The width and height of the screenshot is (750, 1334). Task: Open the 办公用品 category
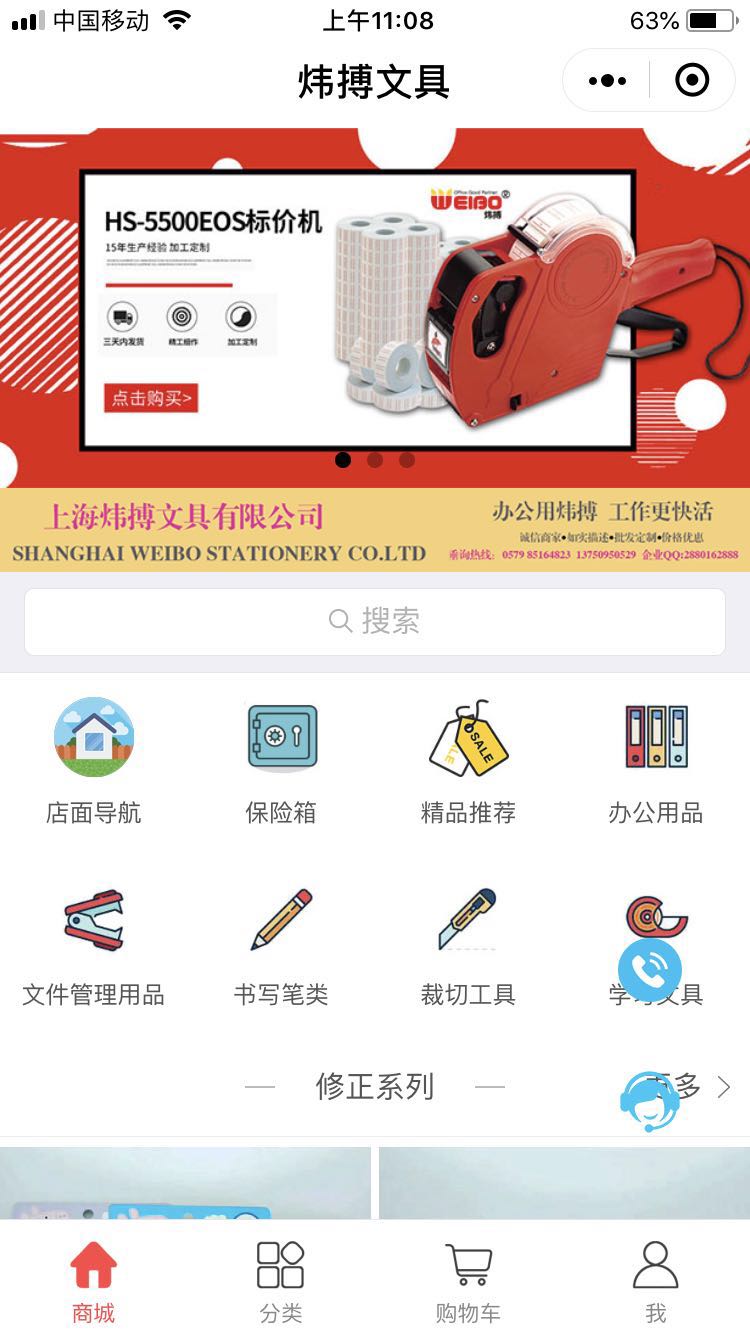pos(656,760)
